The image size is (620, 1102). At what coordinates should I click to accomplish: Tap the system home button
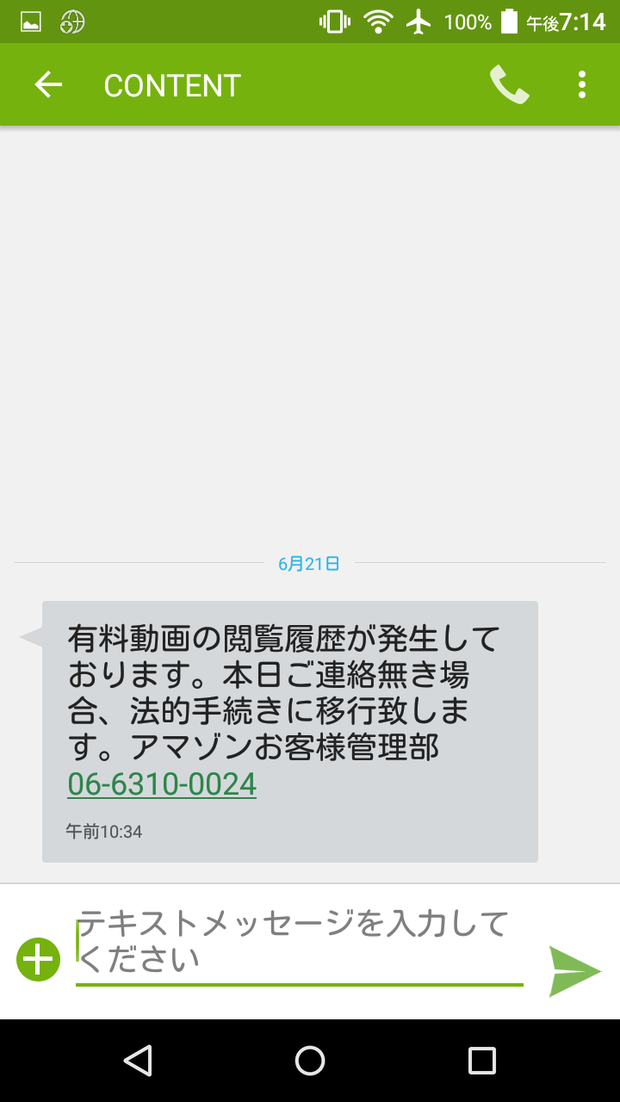point(309,1061)
